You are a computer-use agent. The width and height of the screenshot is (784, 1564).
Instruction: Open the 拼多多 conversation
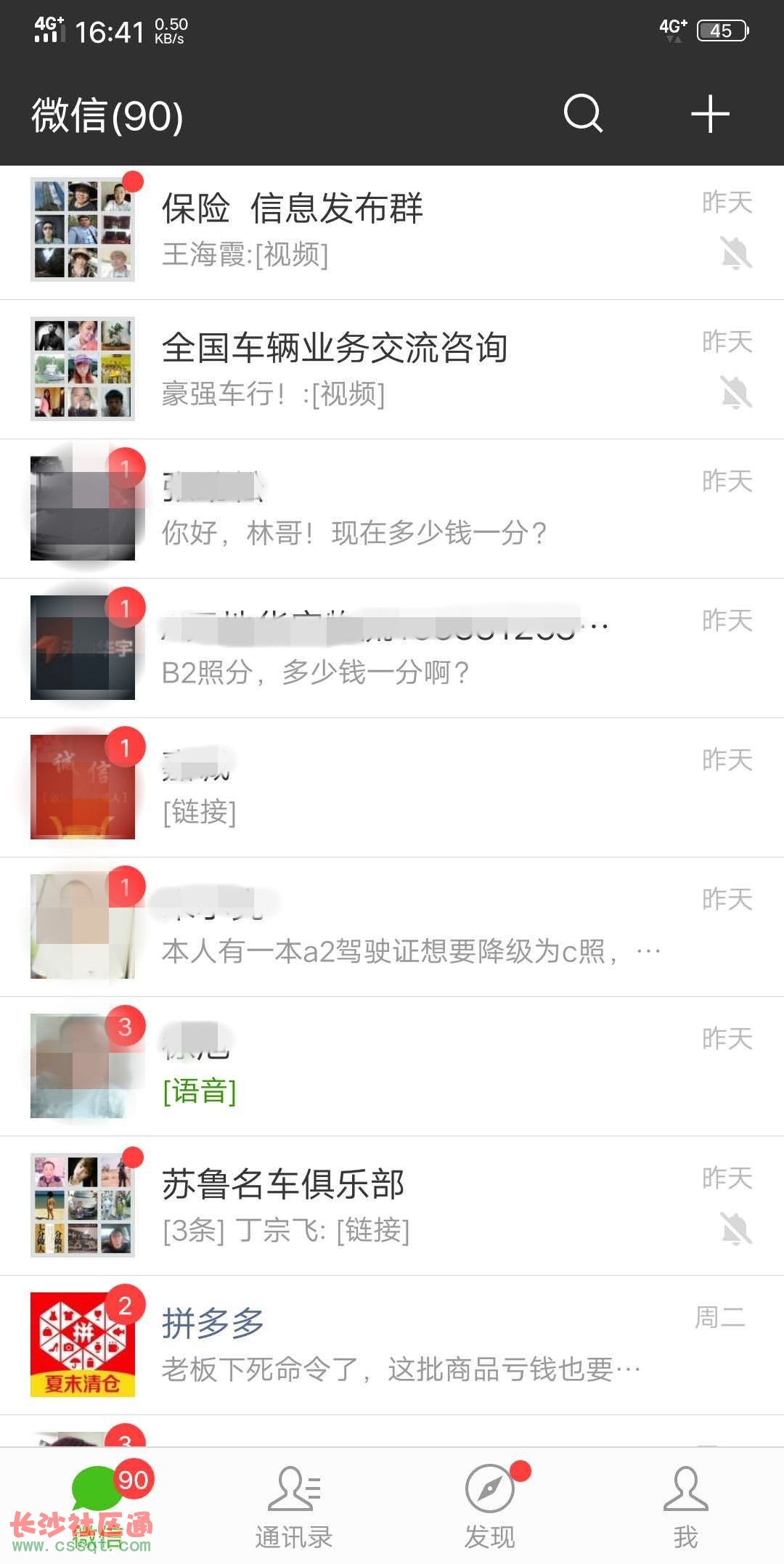point(392,1345)
